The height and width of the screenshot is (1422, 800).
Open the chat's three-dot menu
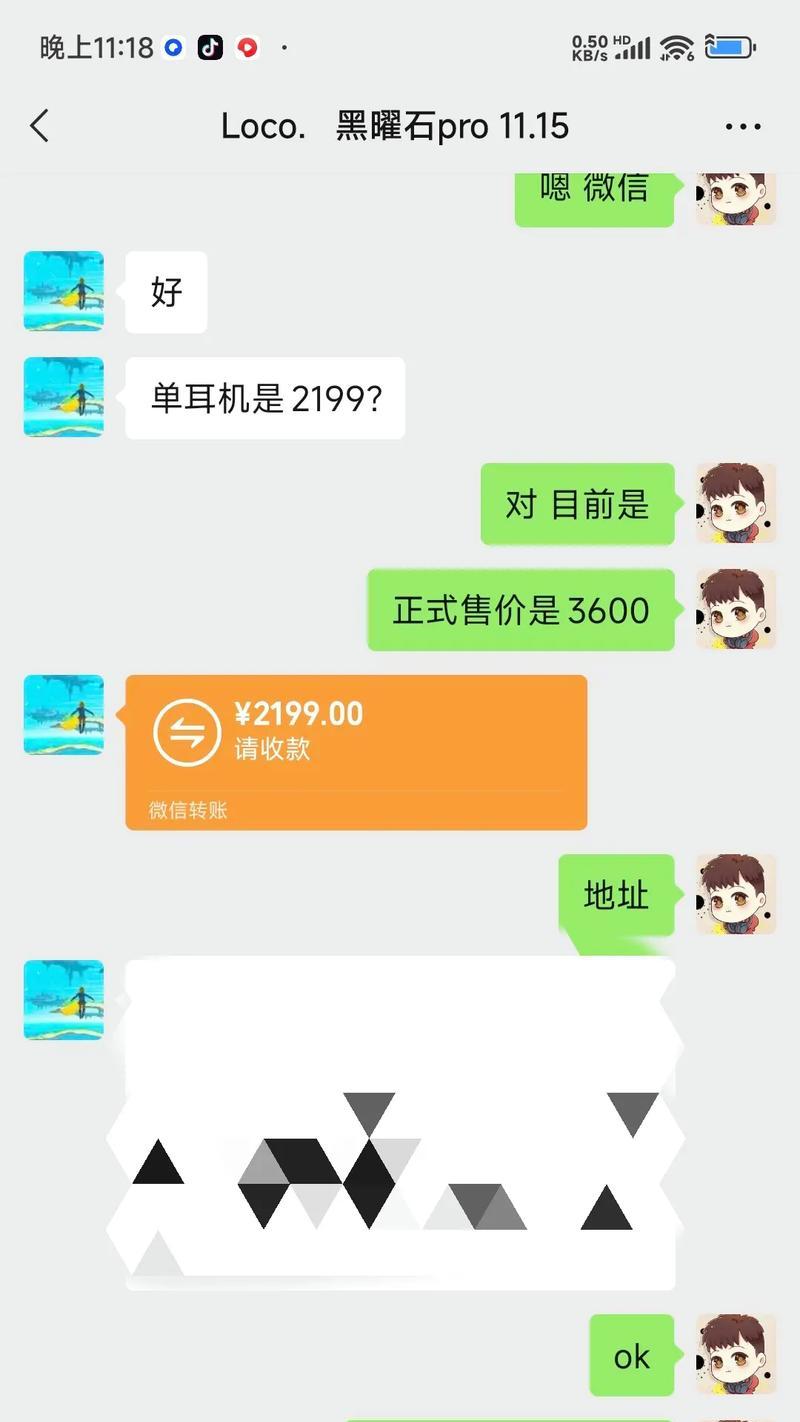pos(742,127)
